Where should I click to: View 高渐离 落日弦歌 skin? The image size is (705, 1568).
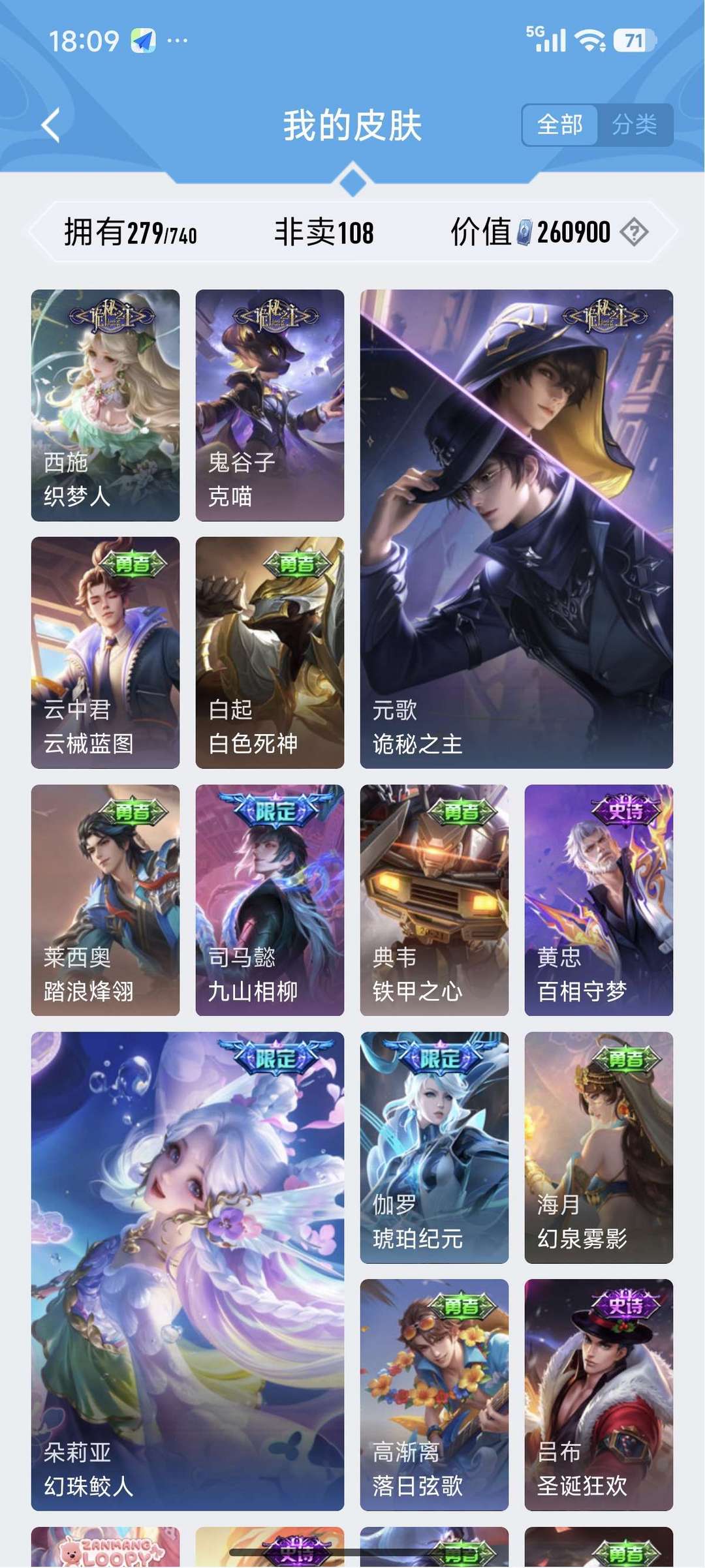click(434, 1394)
